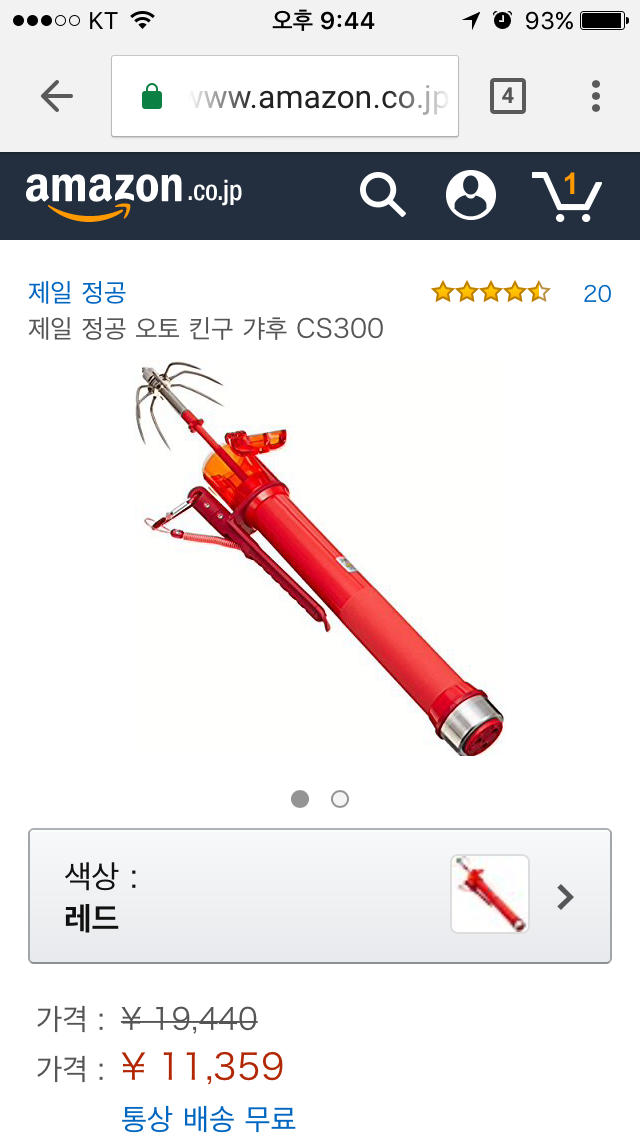The image size is (640, 1136).
Task: Tap the amazon.co.jp address bar
Action: click(300, 97)
